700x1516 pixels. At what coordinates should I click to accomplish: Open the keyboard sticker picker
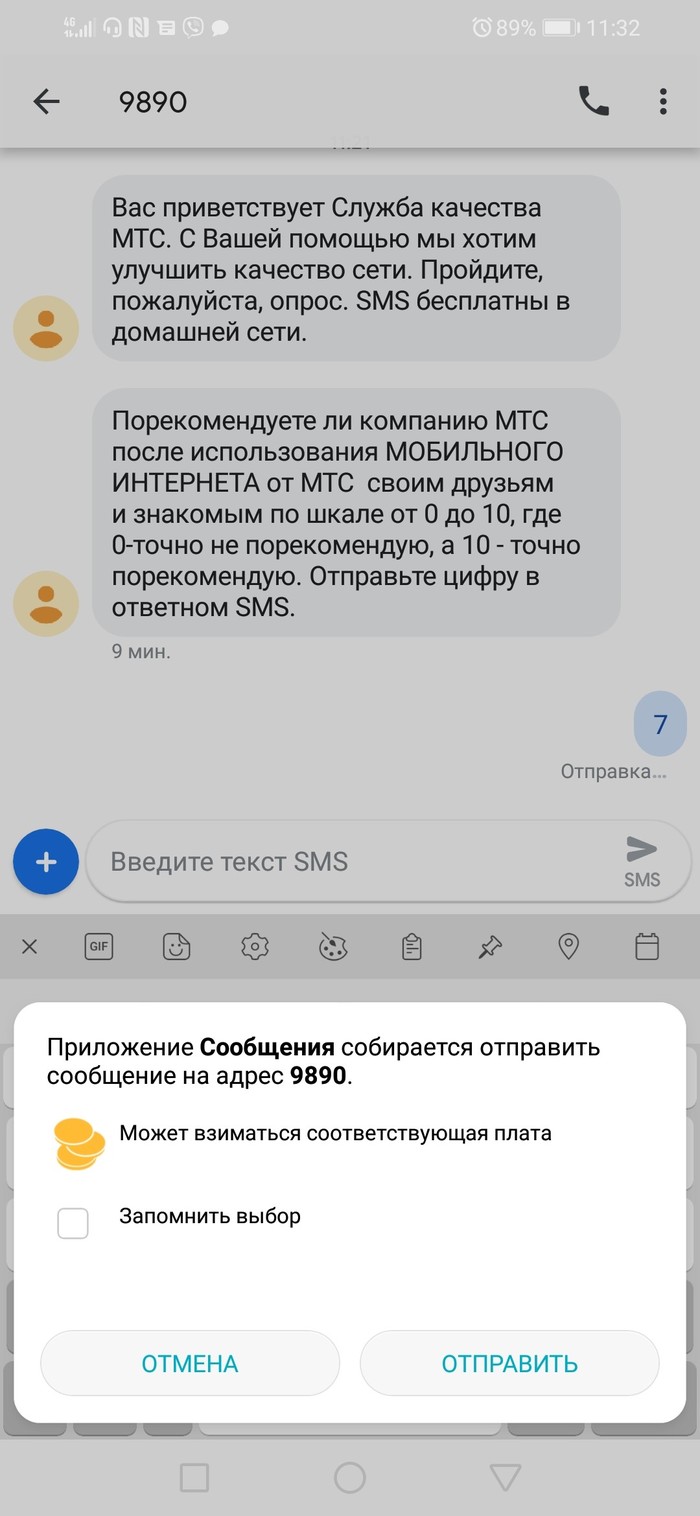coord(177,946)
